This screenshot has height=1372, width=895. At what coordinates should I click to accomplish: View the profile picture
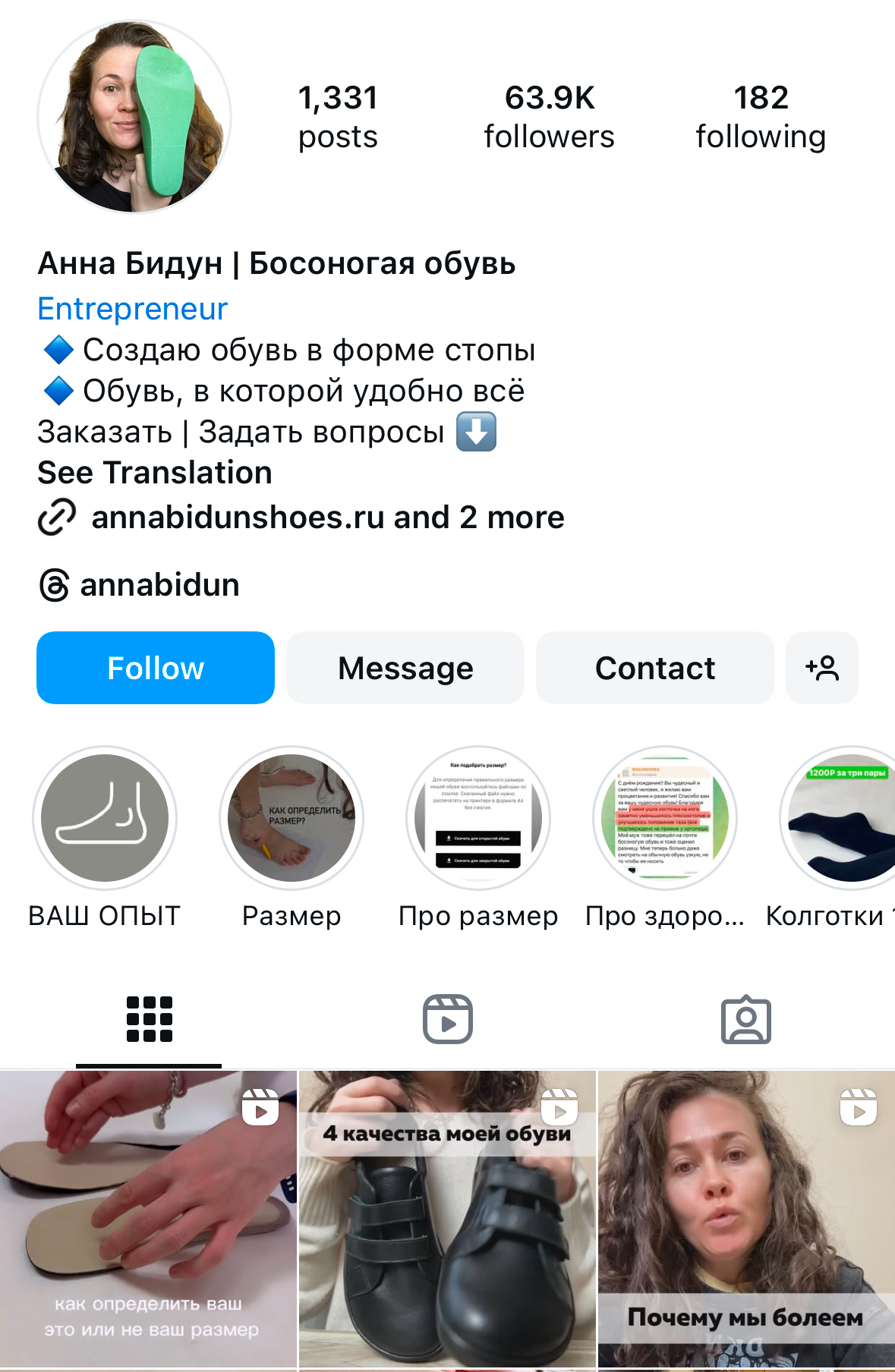pyautogui.click(x=134, y=117)
